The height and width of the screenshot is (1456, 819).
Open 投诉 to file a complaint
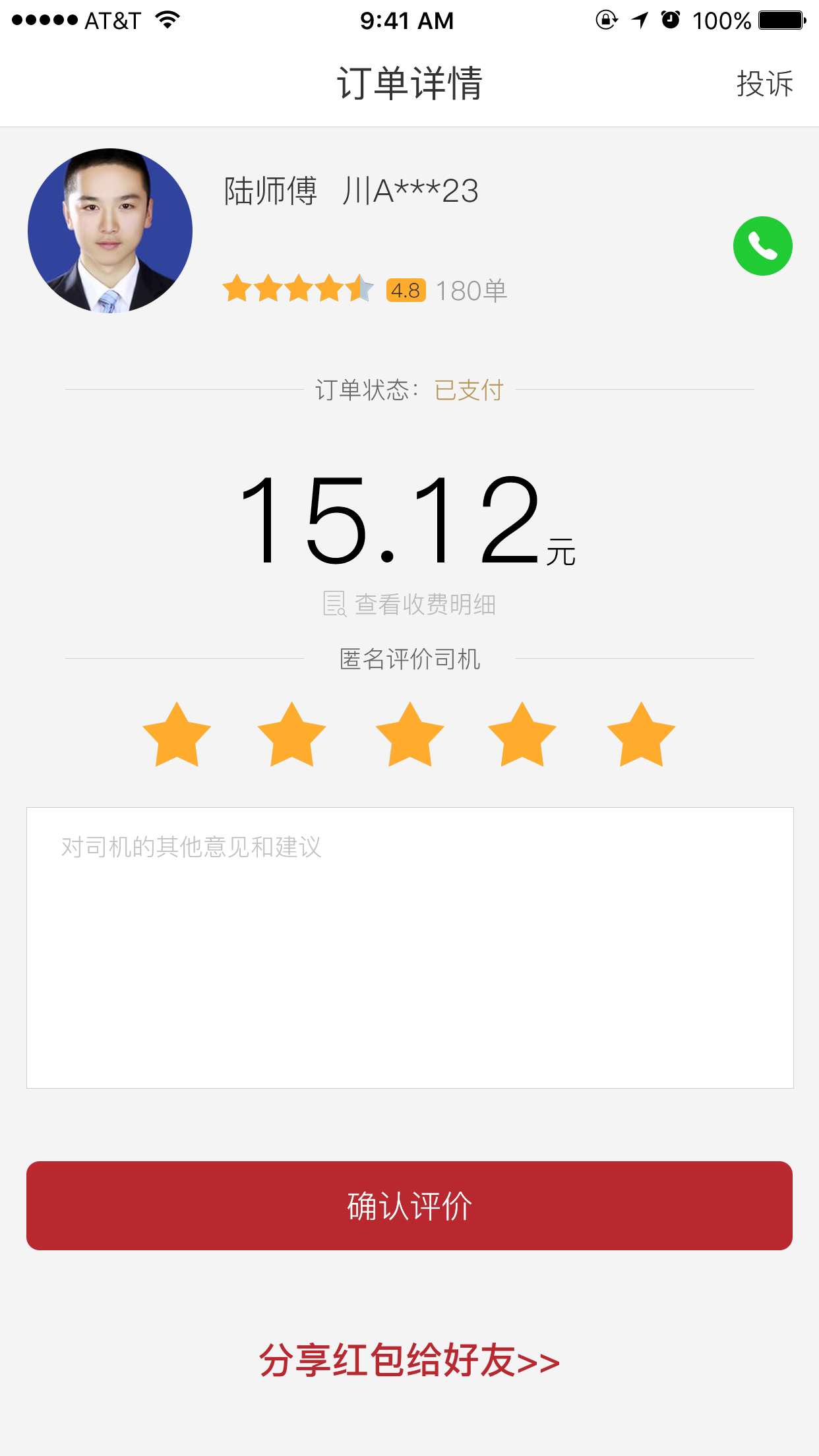tap(765, 83)
